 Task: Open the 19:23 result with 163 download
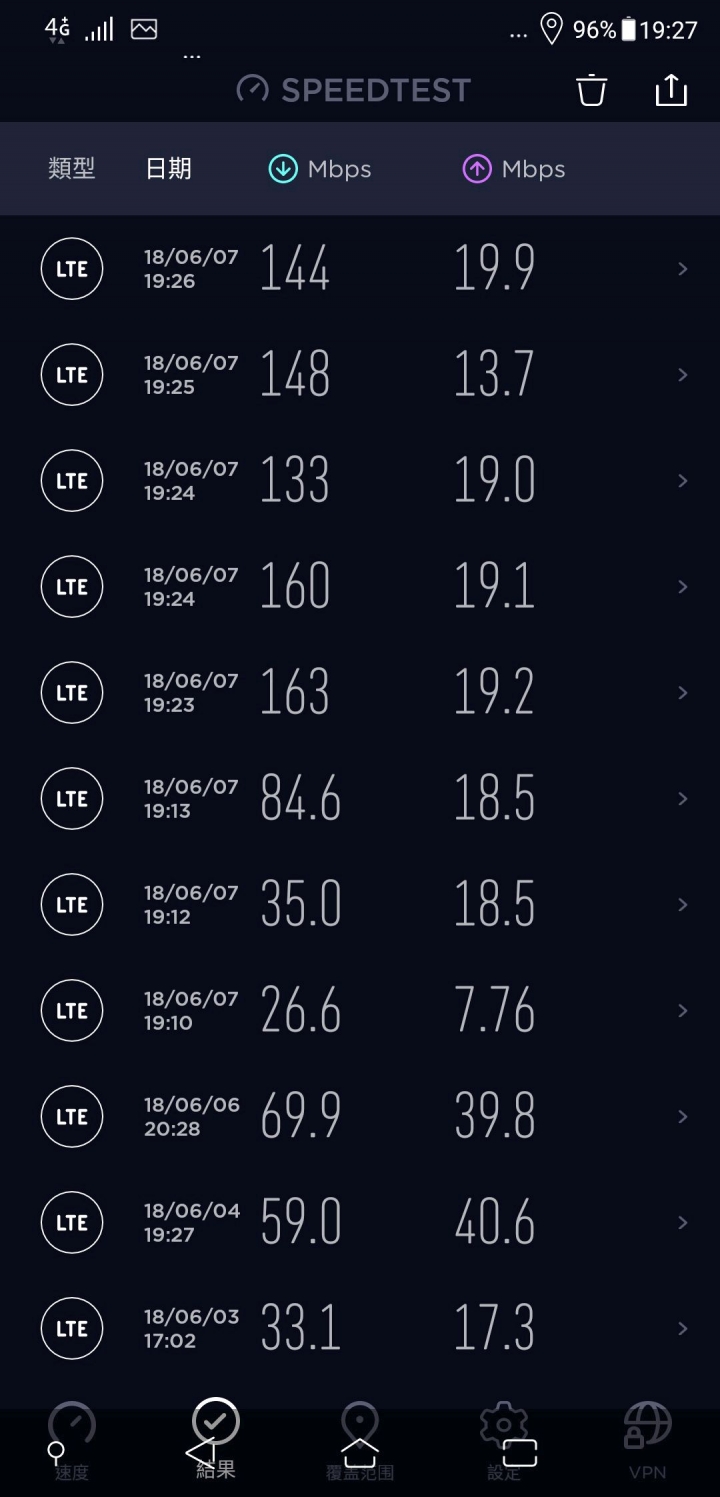click(x=360, y=693)
